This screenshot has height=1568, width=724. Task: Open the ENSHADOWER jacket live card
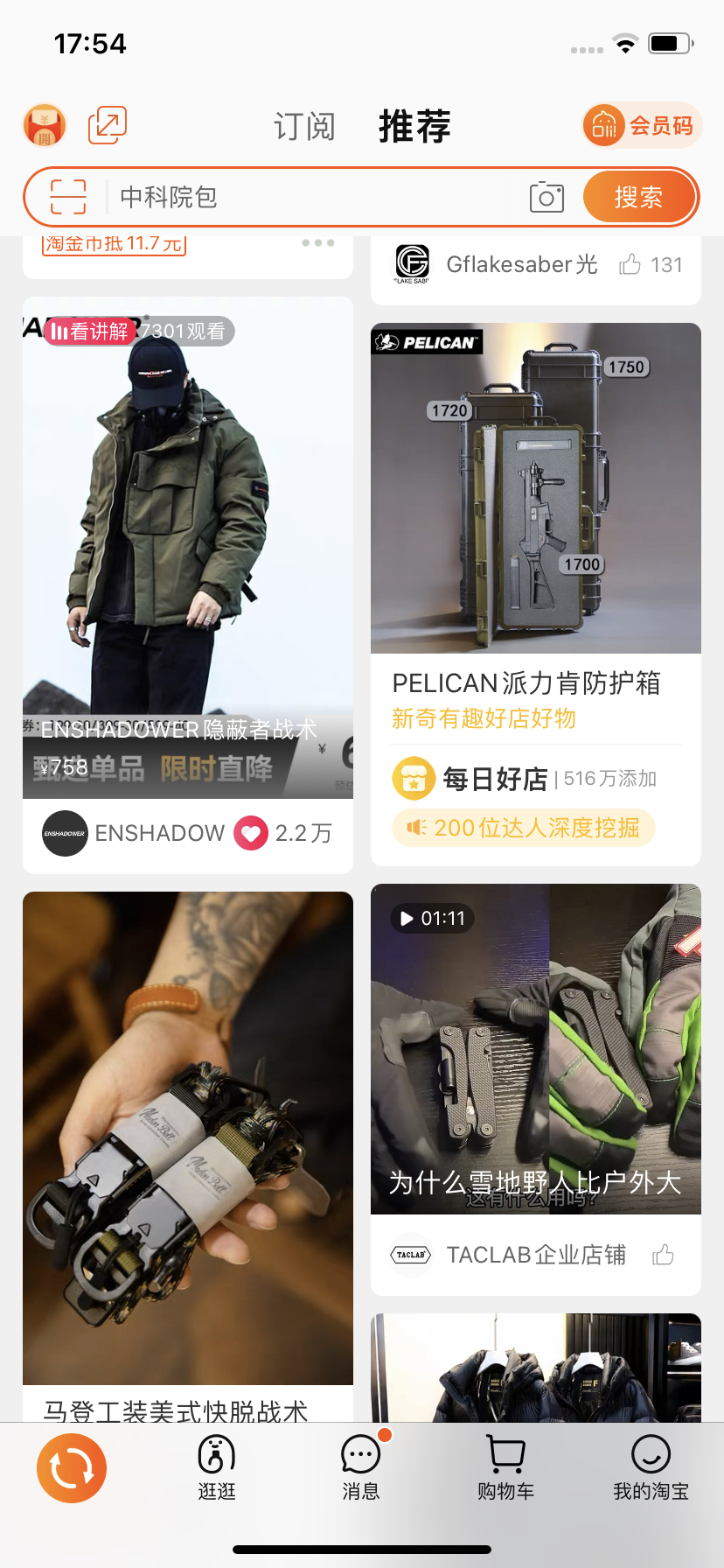[x=187, y=542]
